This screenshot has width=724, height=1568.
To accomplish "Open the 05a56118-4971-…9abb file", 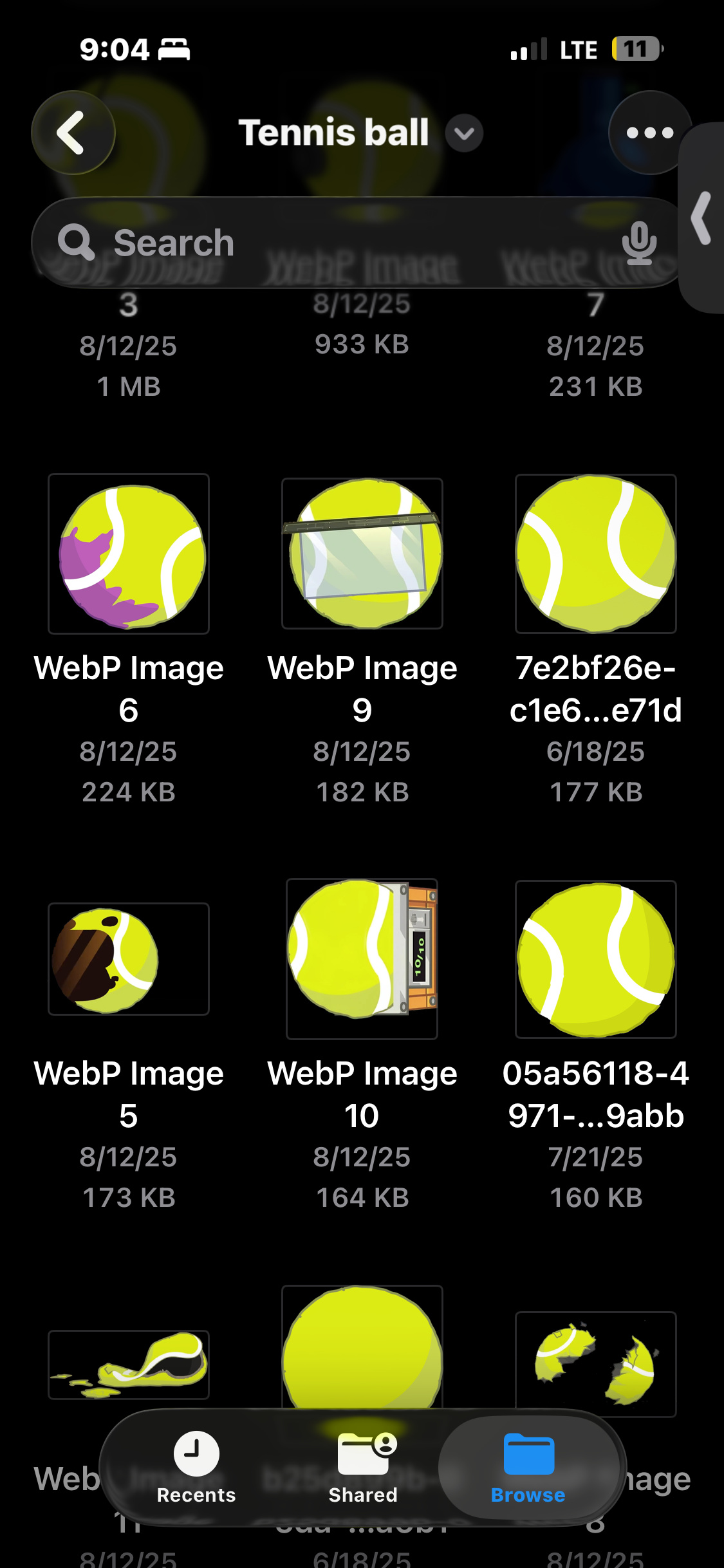I will [x=596, y=959].
